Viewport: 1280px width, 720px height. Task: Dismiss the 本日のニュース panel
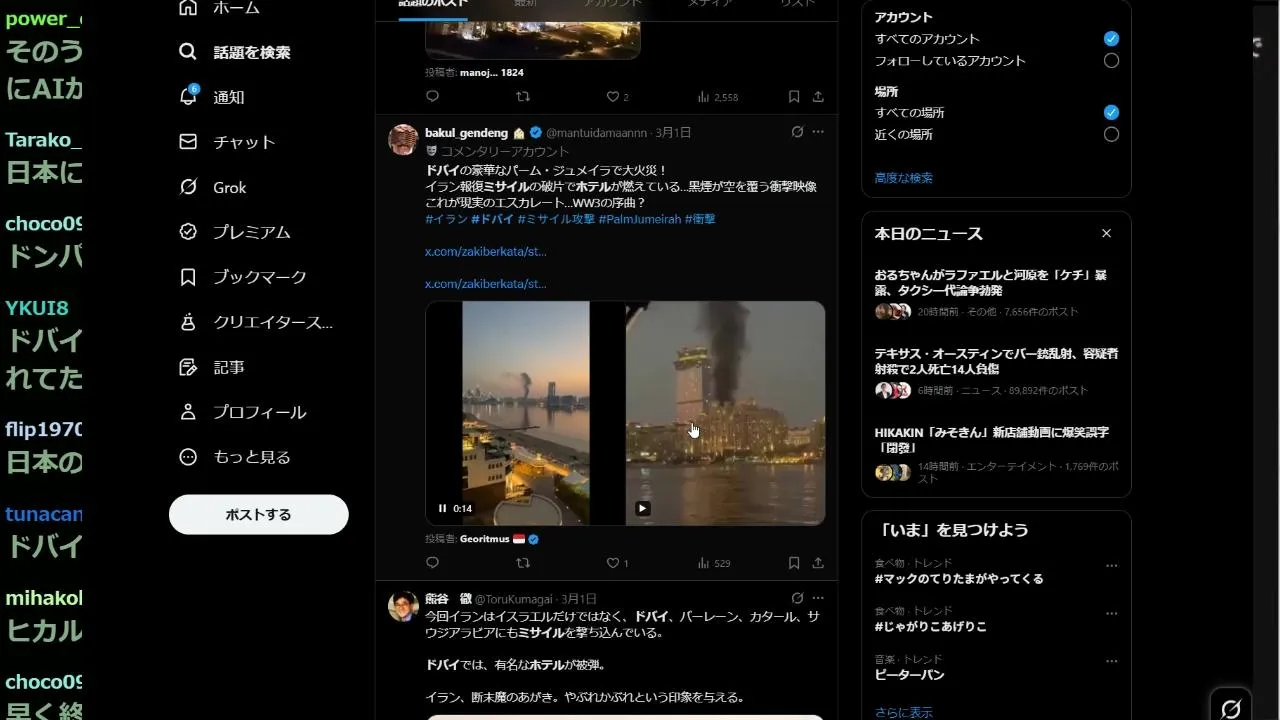(x=1106, y=233)
